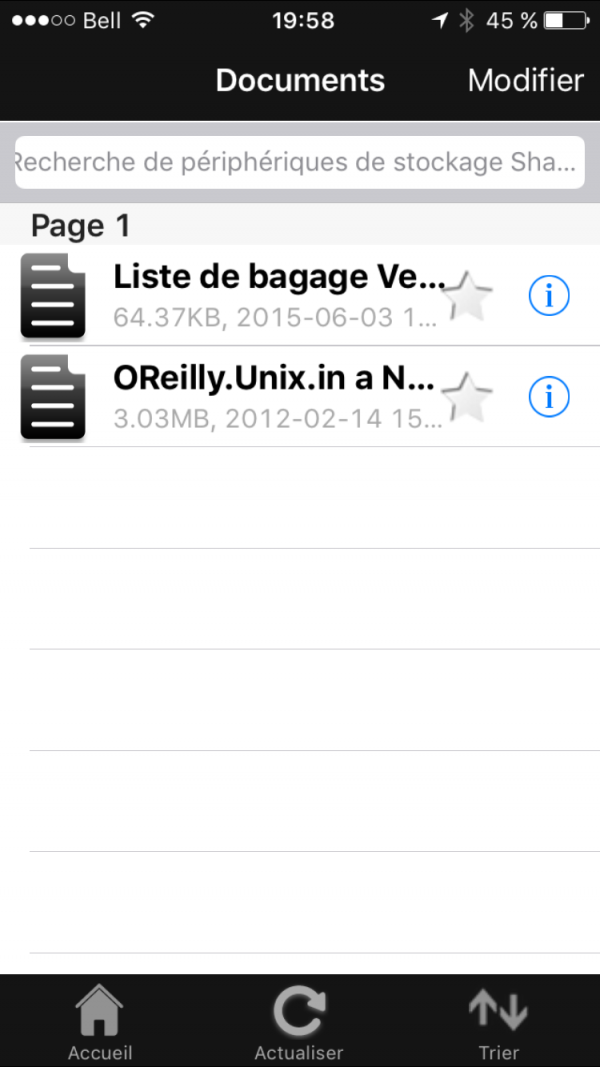This screenshot has height=1067, width=600.
Task: Refresh list with Actualiser
Action: pyautogui.click(x=299, y=1022)
